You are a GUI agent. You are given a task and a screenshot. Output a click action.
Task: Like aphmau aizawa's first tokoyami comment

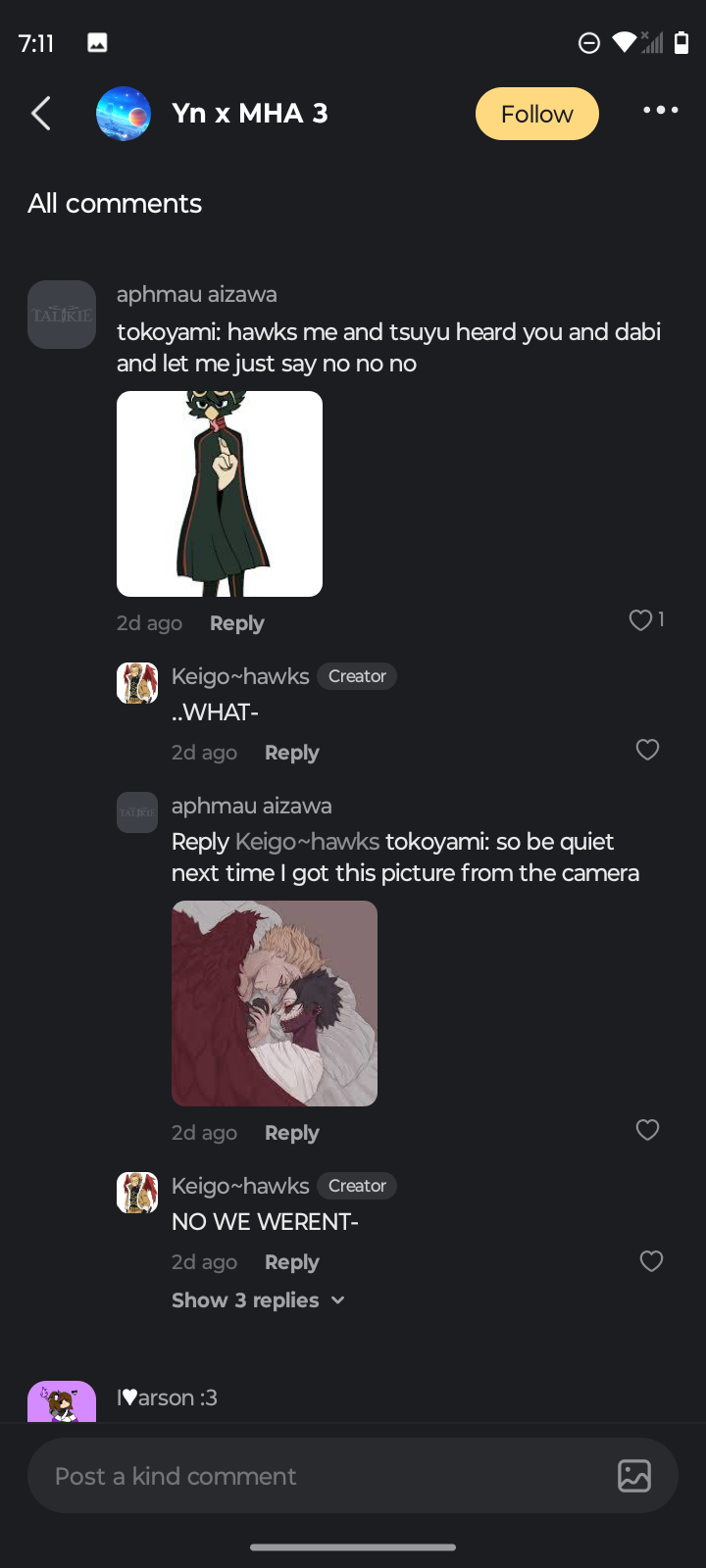point(641,619)
